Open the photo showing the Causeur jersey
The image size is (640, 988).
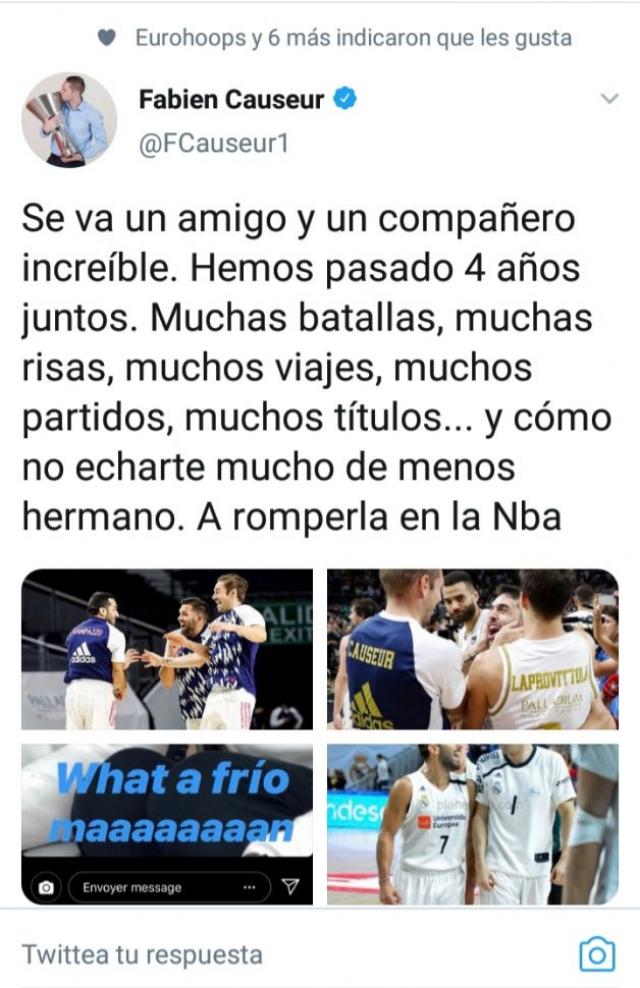click(472, 649)
